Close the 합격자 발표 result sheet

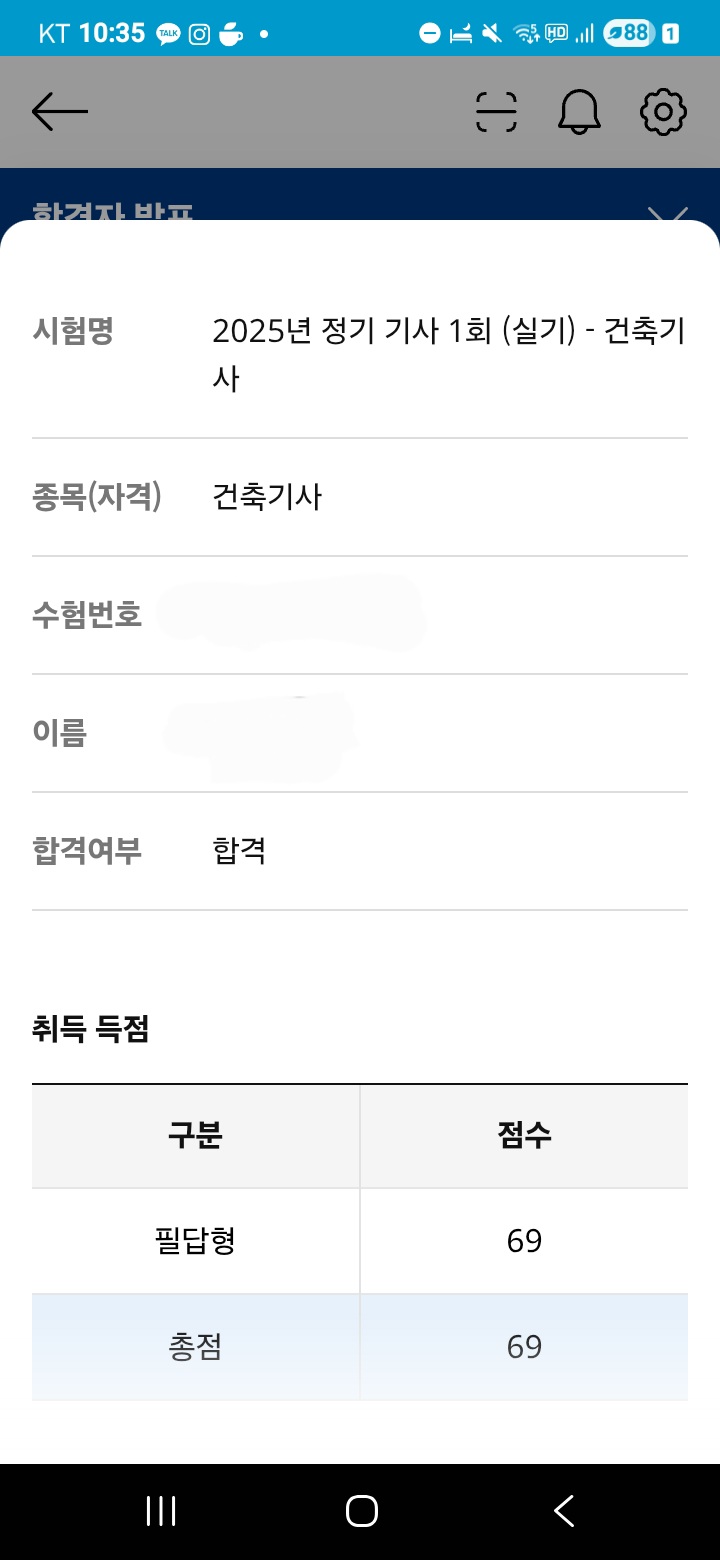[x=667, y=214]
